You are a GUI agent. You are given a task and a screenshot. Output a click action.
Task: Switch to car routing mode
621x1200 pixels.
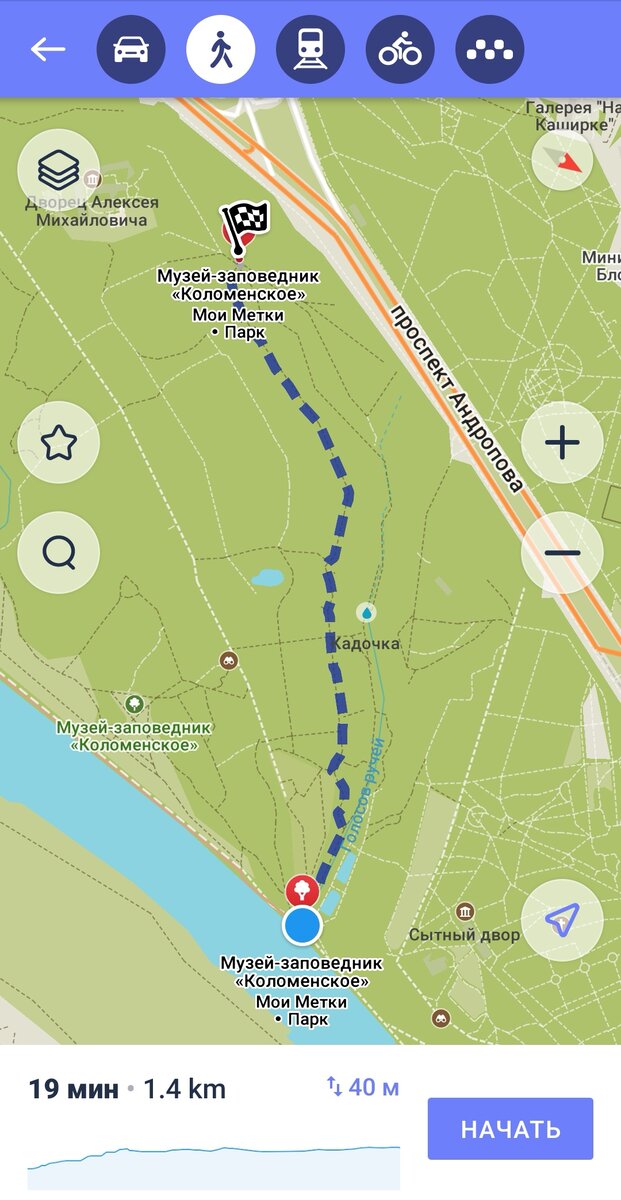coord(131,49)
